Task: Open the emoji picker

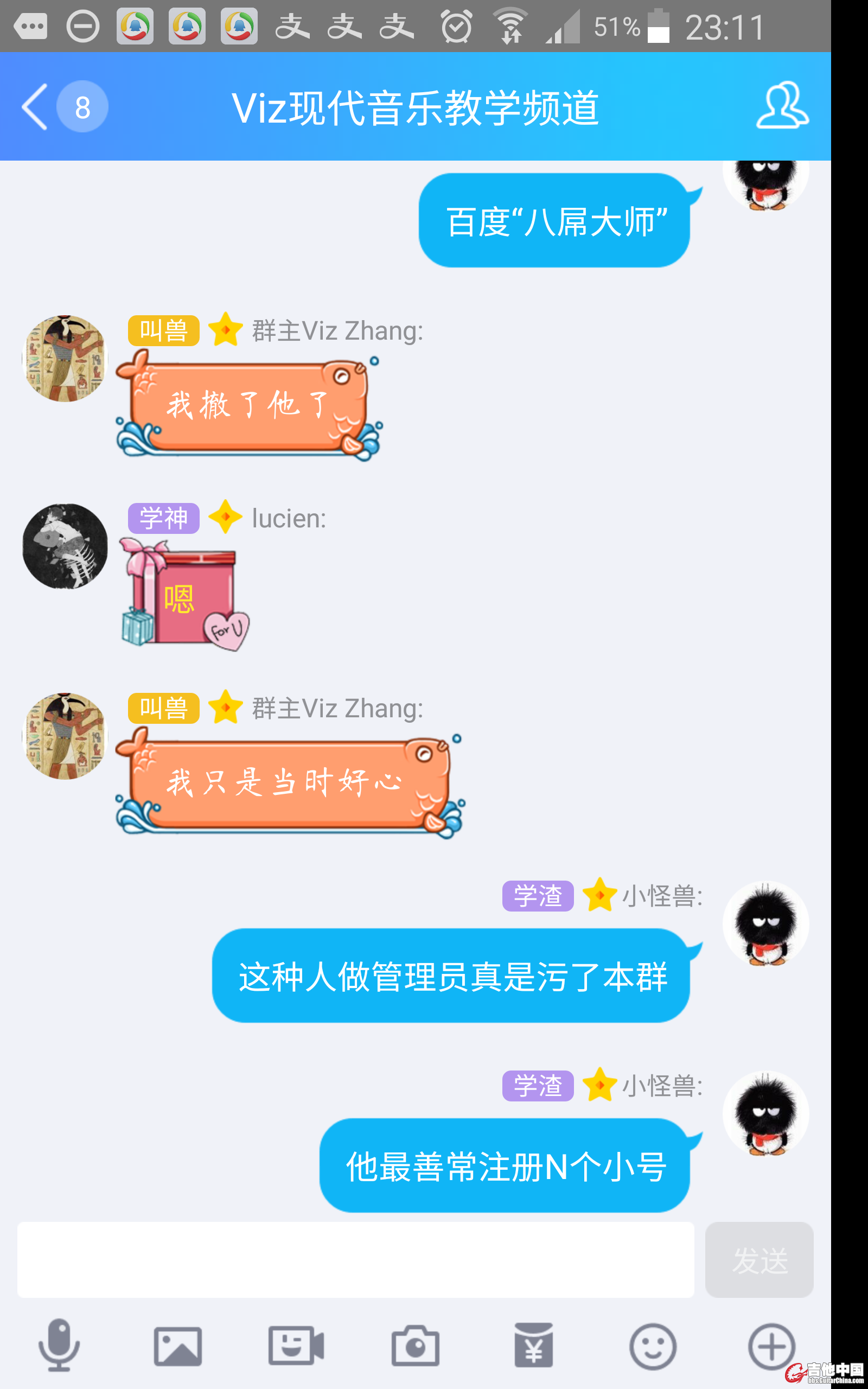Action: [653, 1346]
